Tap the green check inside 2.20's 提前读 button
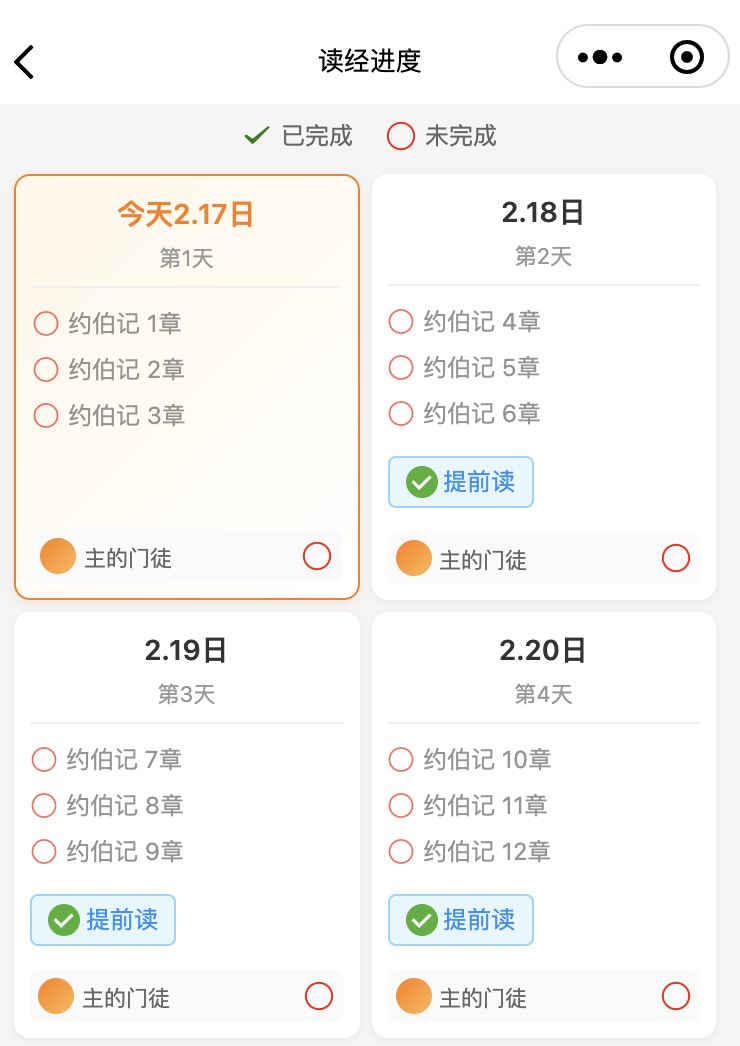Viewport: 740px width, 1046px height. click(421, 919)
